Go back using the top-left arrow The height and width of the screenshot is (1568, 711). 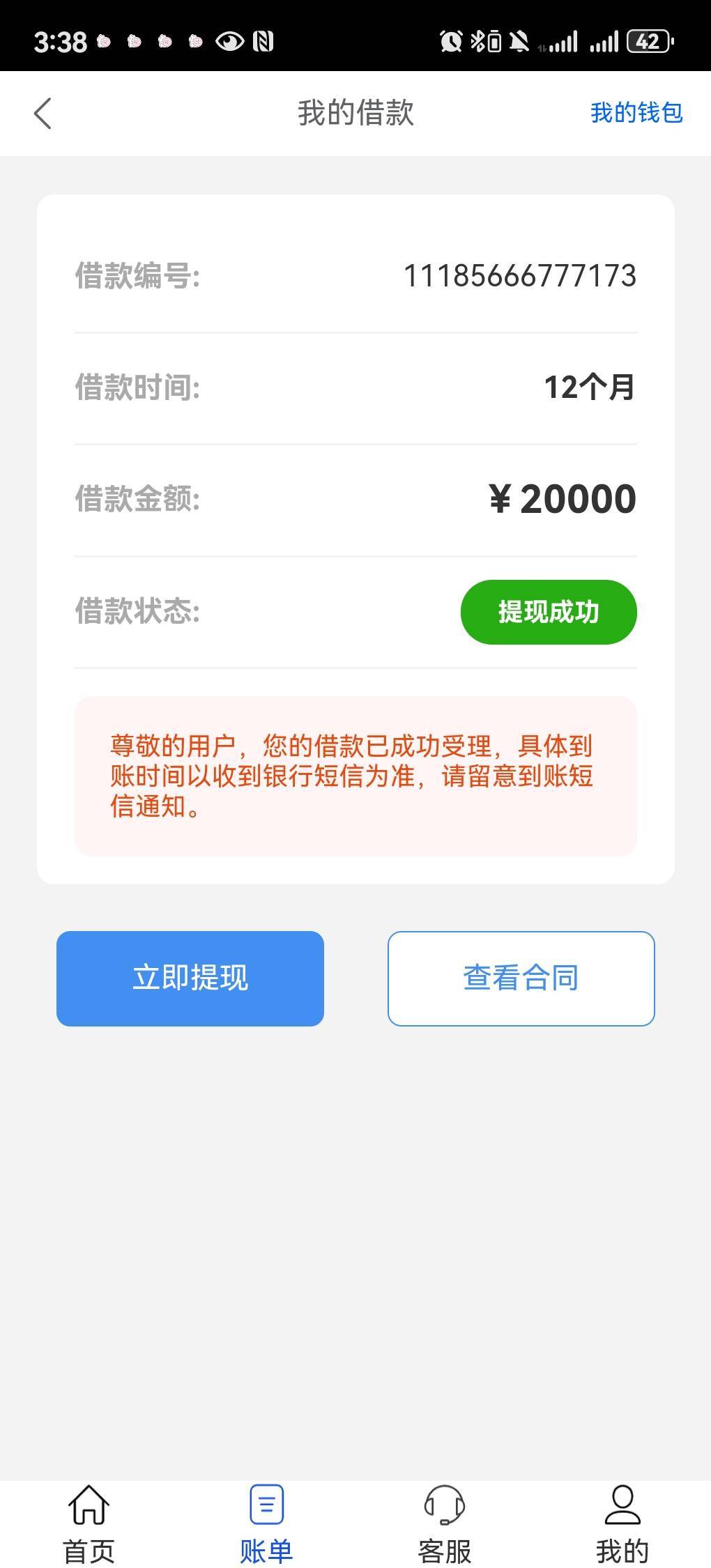click(x=43, y=114)
